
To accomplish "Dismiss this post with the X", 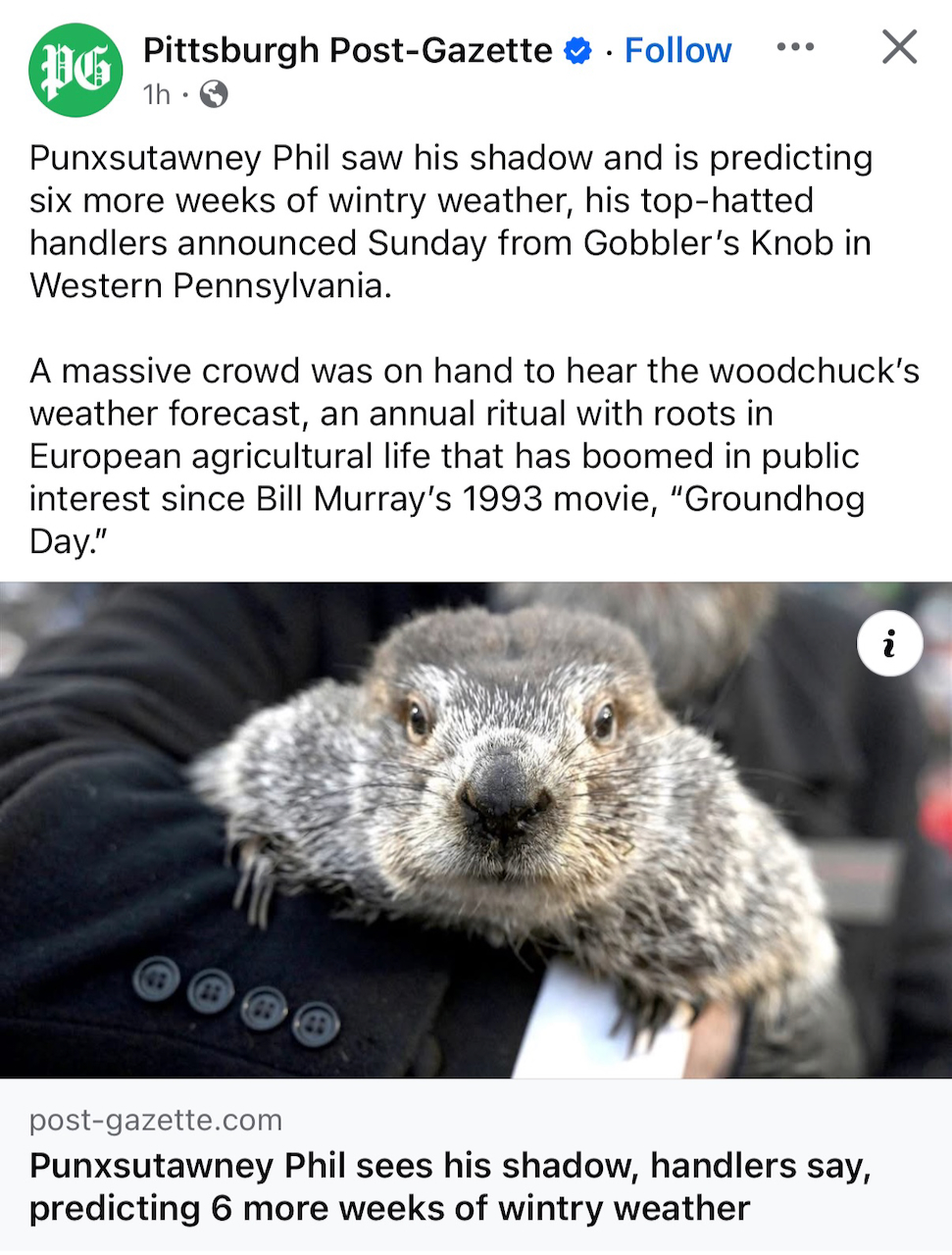I will [898, 46].
